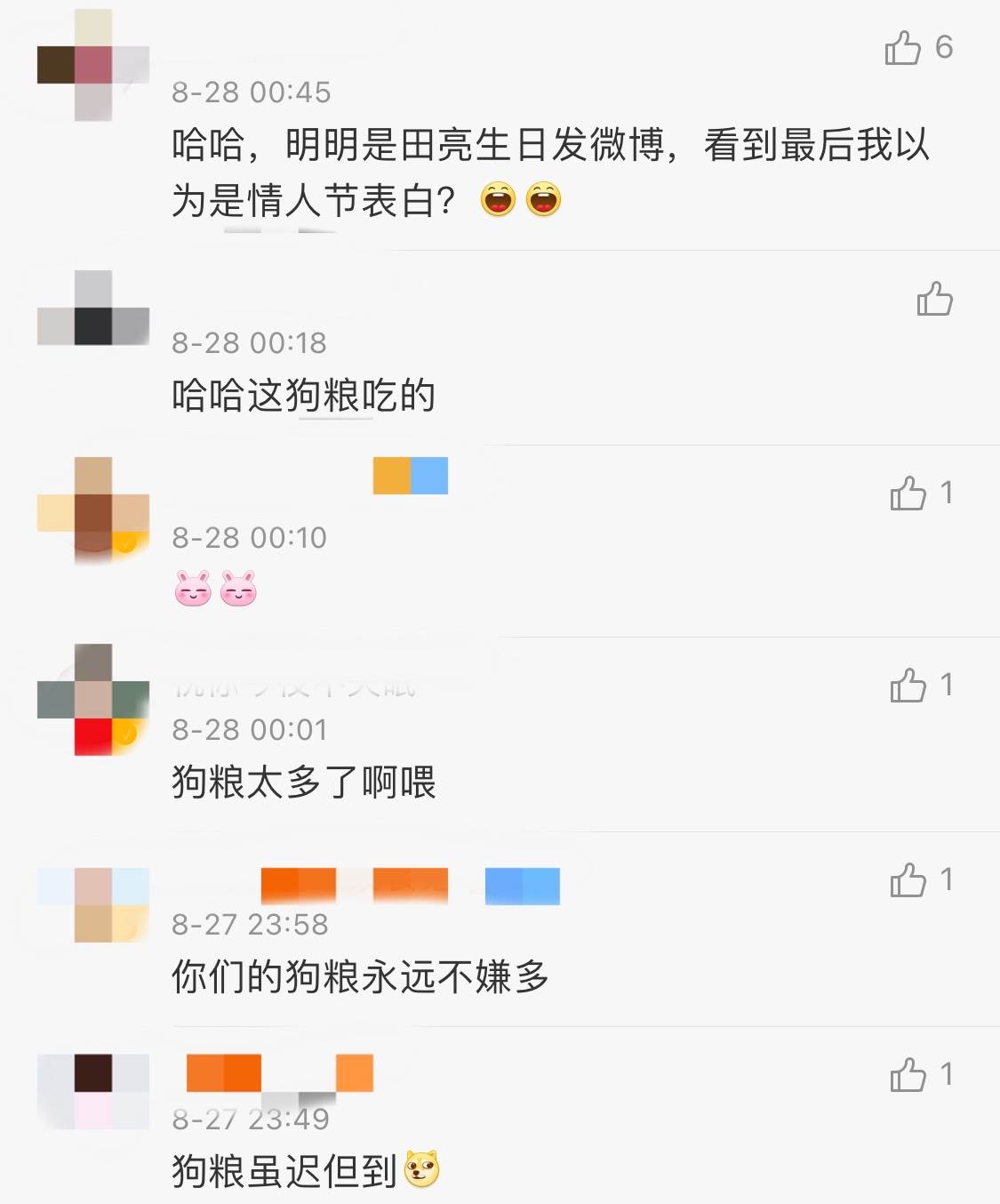Open avatar of the '哈哈这狗粮吃的' commenter

92,308
